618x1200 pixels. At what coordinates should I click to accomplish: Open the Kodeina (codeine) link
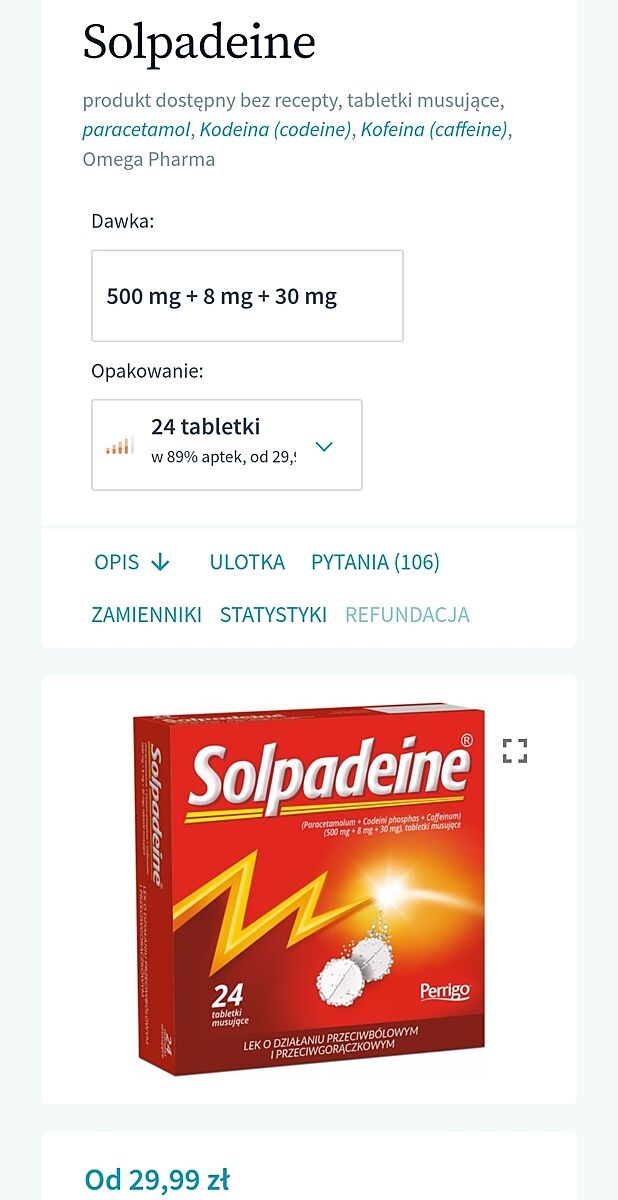click(276, 129)
